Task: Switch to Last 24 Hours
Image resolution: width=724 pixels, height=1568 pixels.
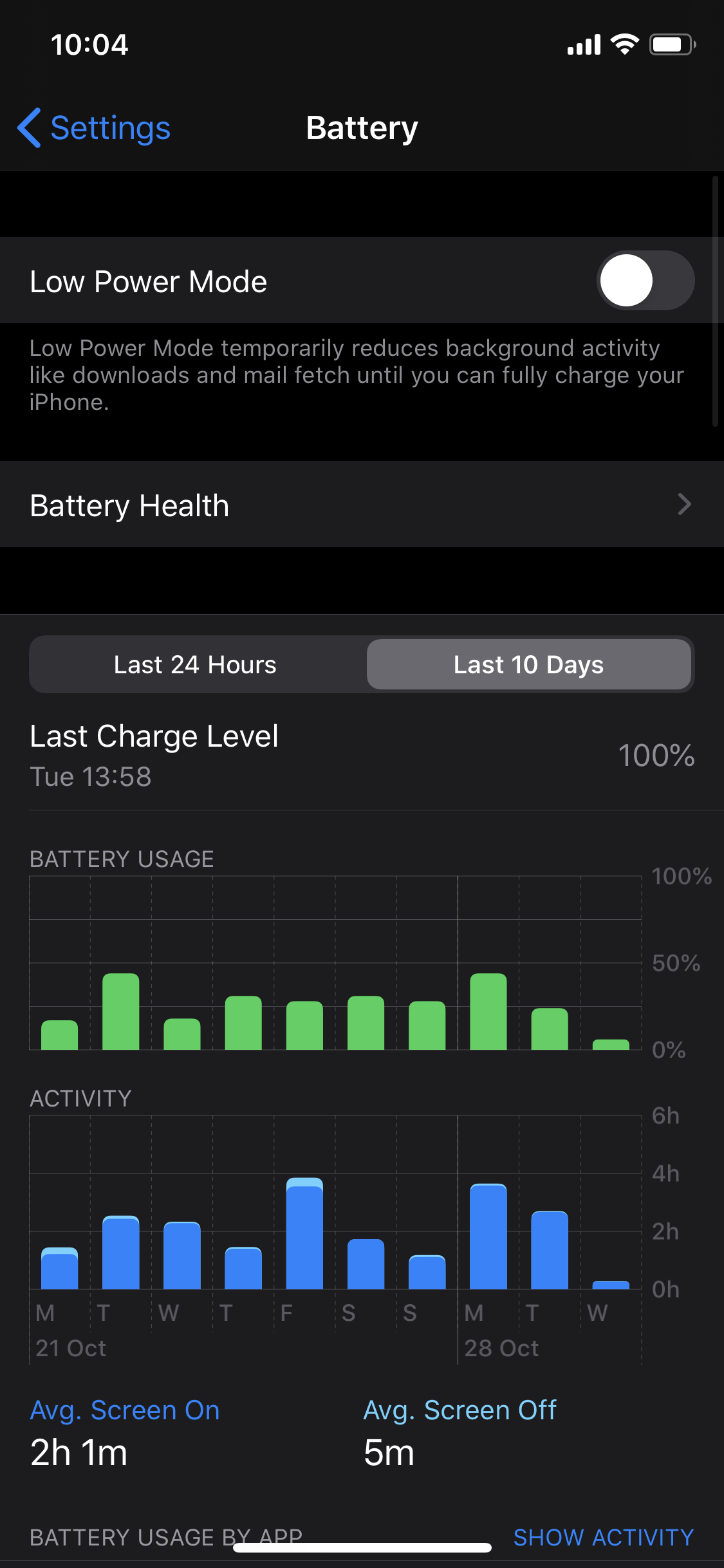Action: click(x=196, y=665)
